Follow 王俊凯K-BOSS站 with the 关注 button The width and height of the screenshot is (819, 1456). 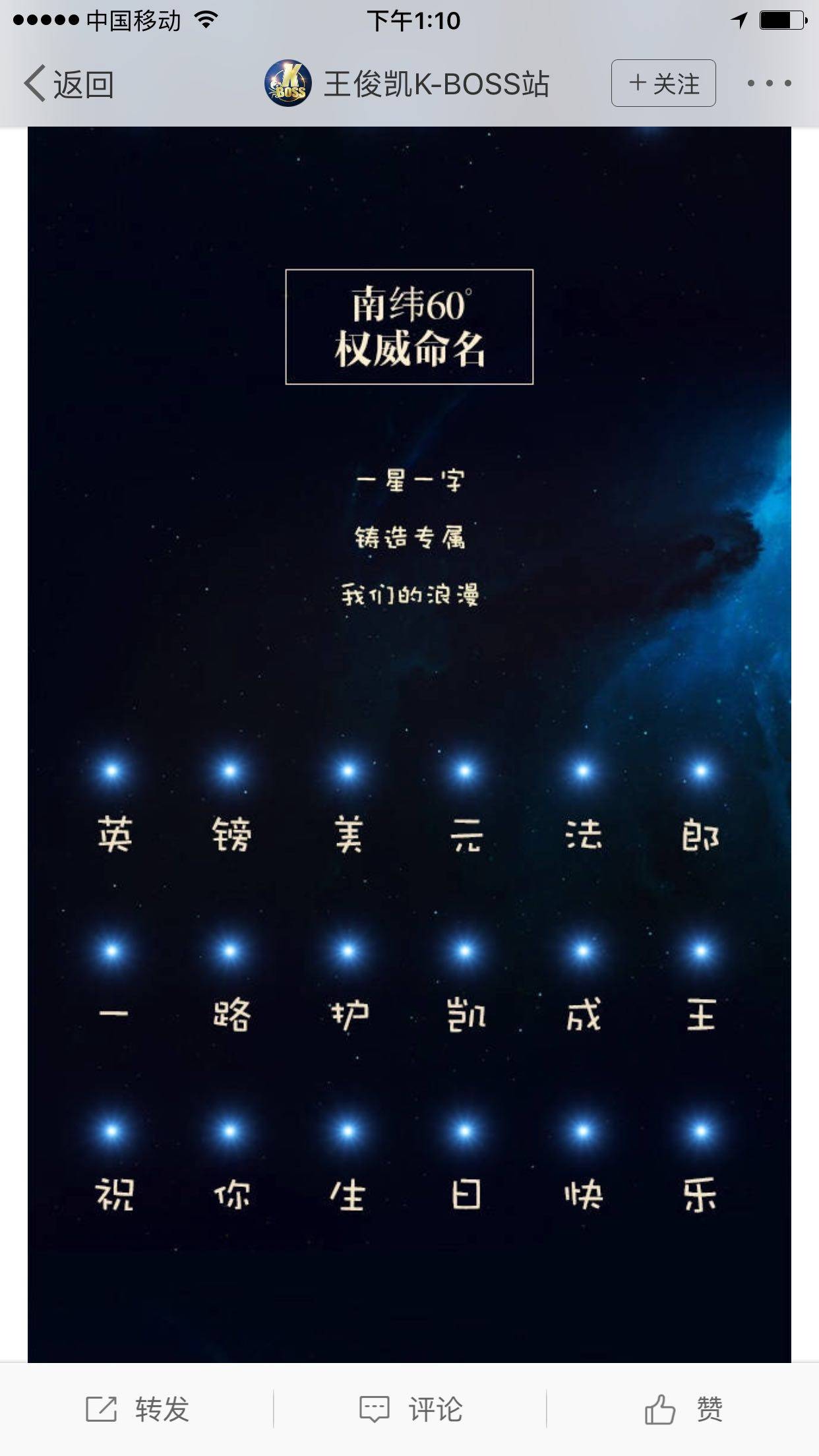click(663, 83)
